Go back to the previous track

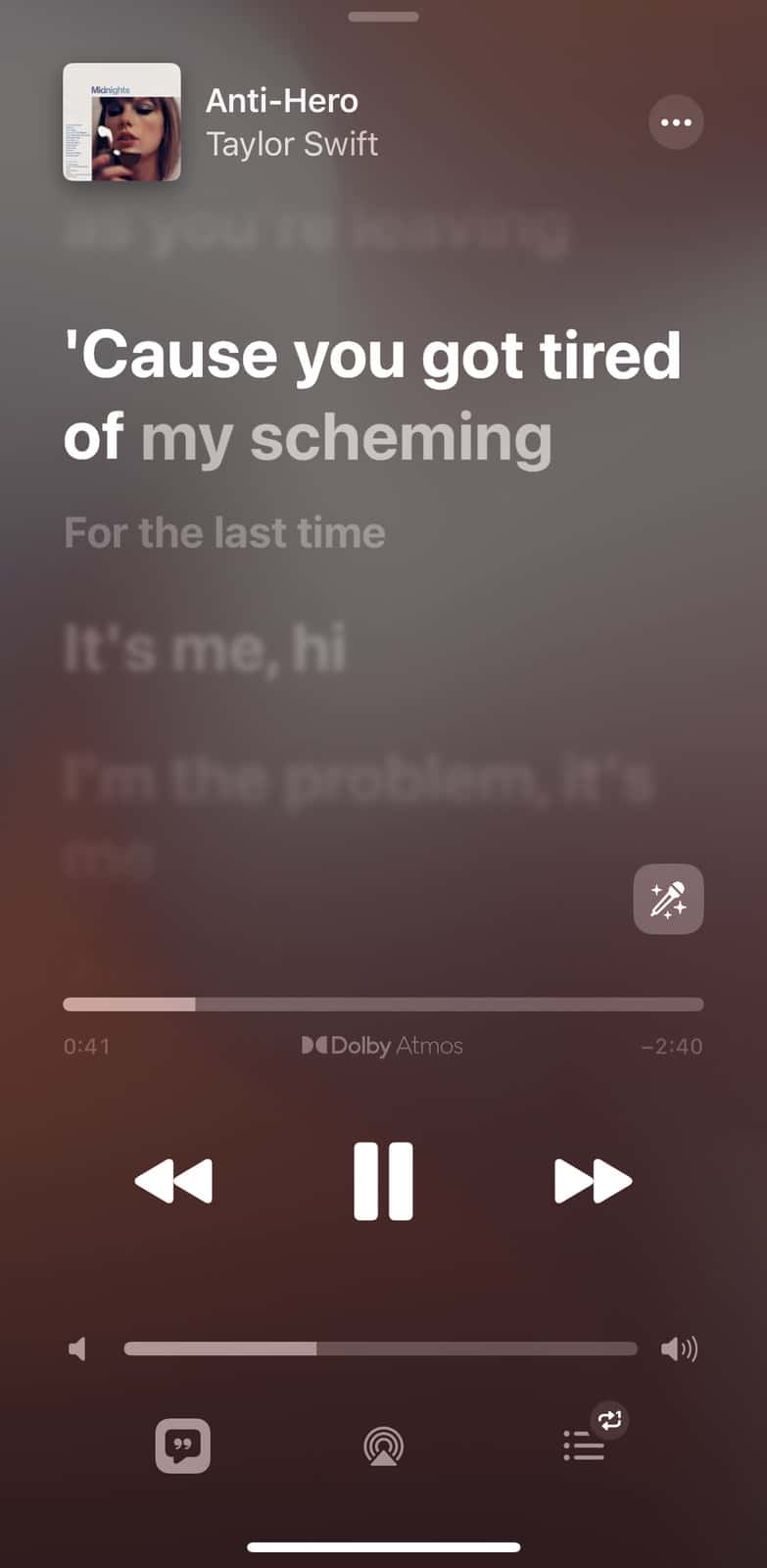[x=173, y=1181]
